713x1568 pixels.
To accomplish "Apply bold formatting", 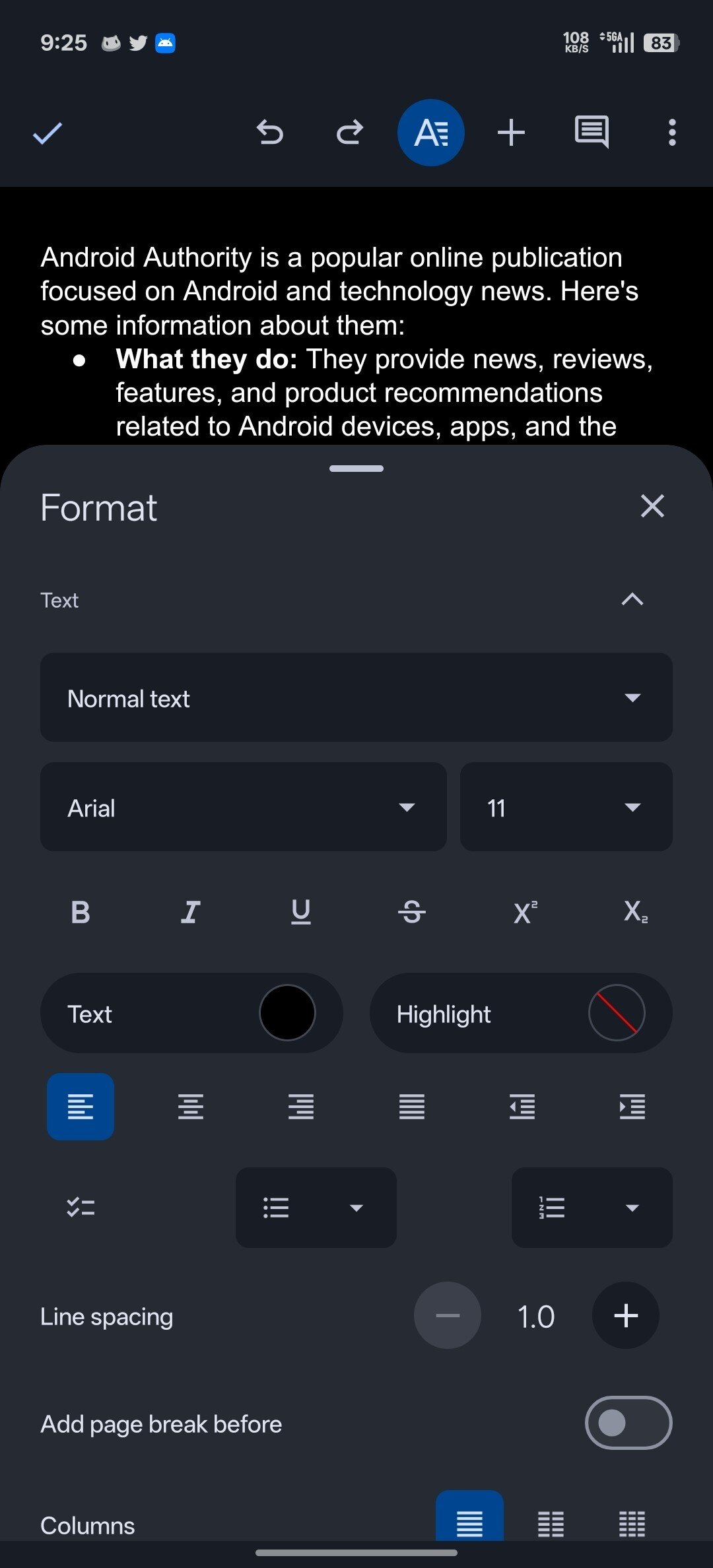I will point(81,913).
